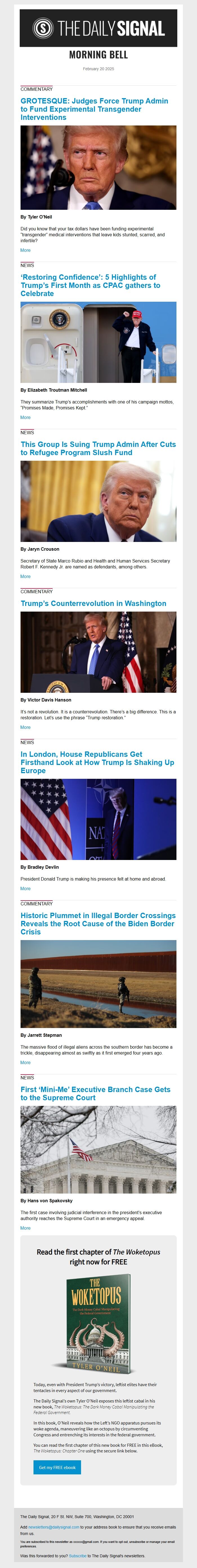Tap More under Tyler O'Neil's commentary

[25, 250]
